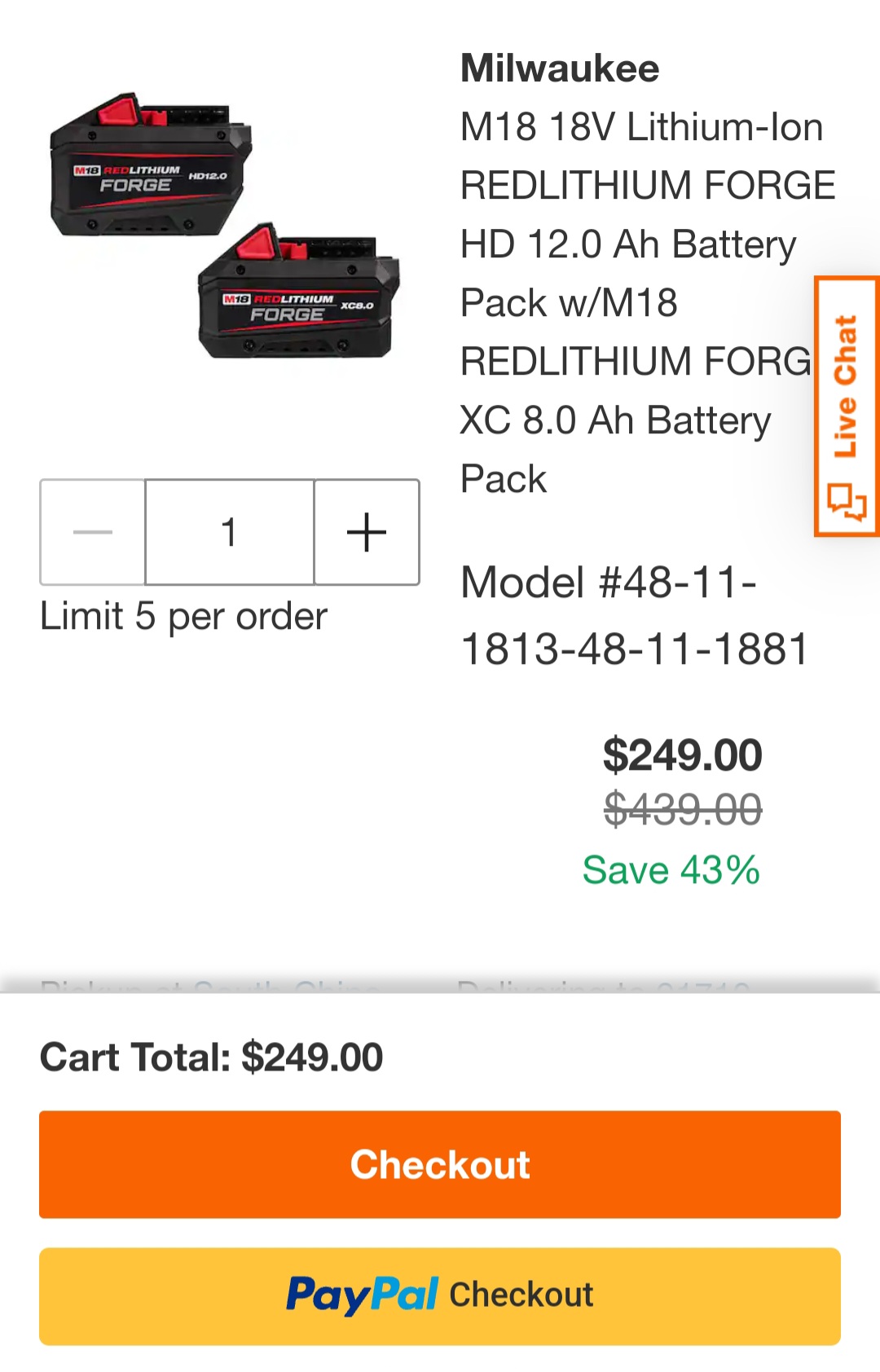Open the Milwaukee FORGE battery product image
Image resolution: width=880 pixels, height=1372 pixels.
tap(225, 226)
